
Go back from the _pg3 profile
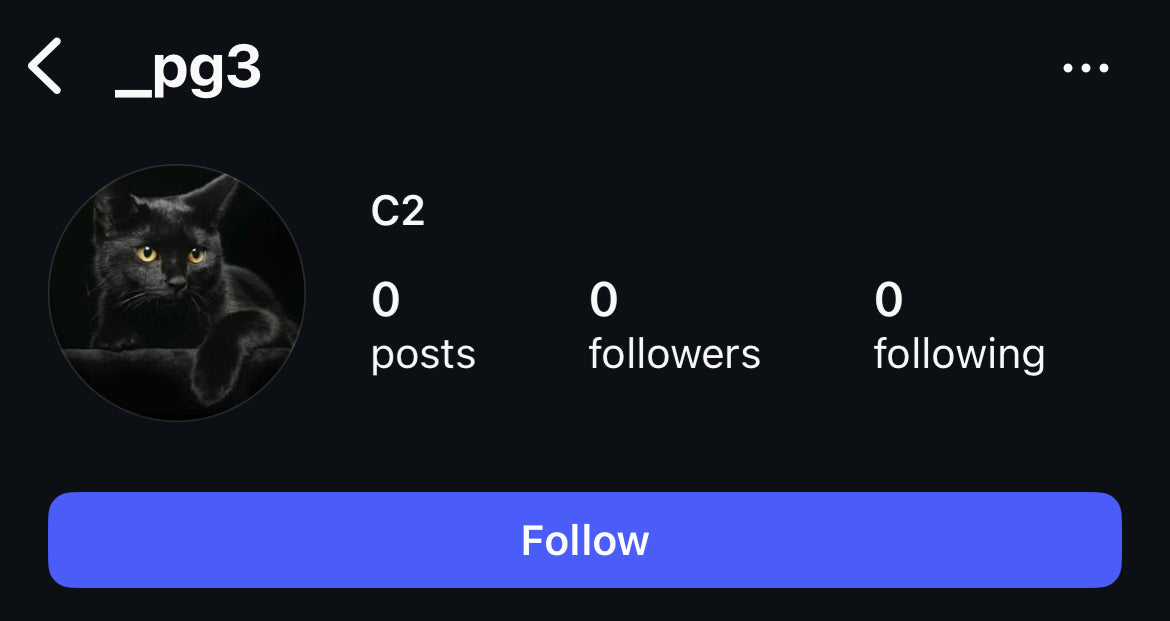pyautogui.click(x=45, y=67)
